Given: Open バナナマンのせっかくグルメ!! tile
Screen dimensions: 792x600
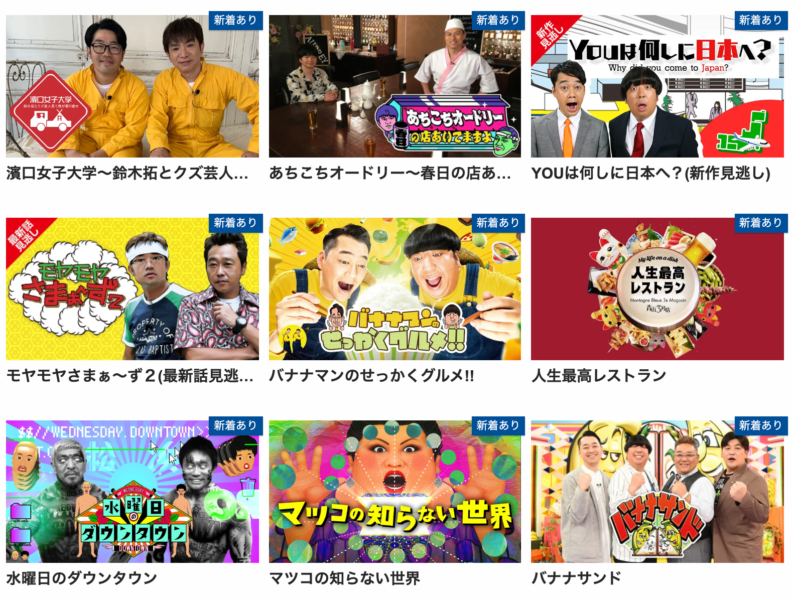Looking at the screenshot, I should click(x=395, y=288).
